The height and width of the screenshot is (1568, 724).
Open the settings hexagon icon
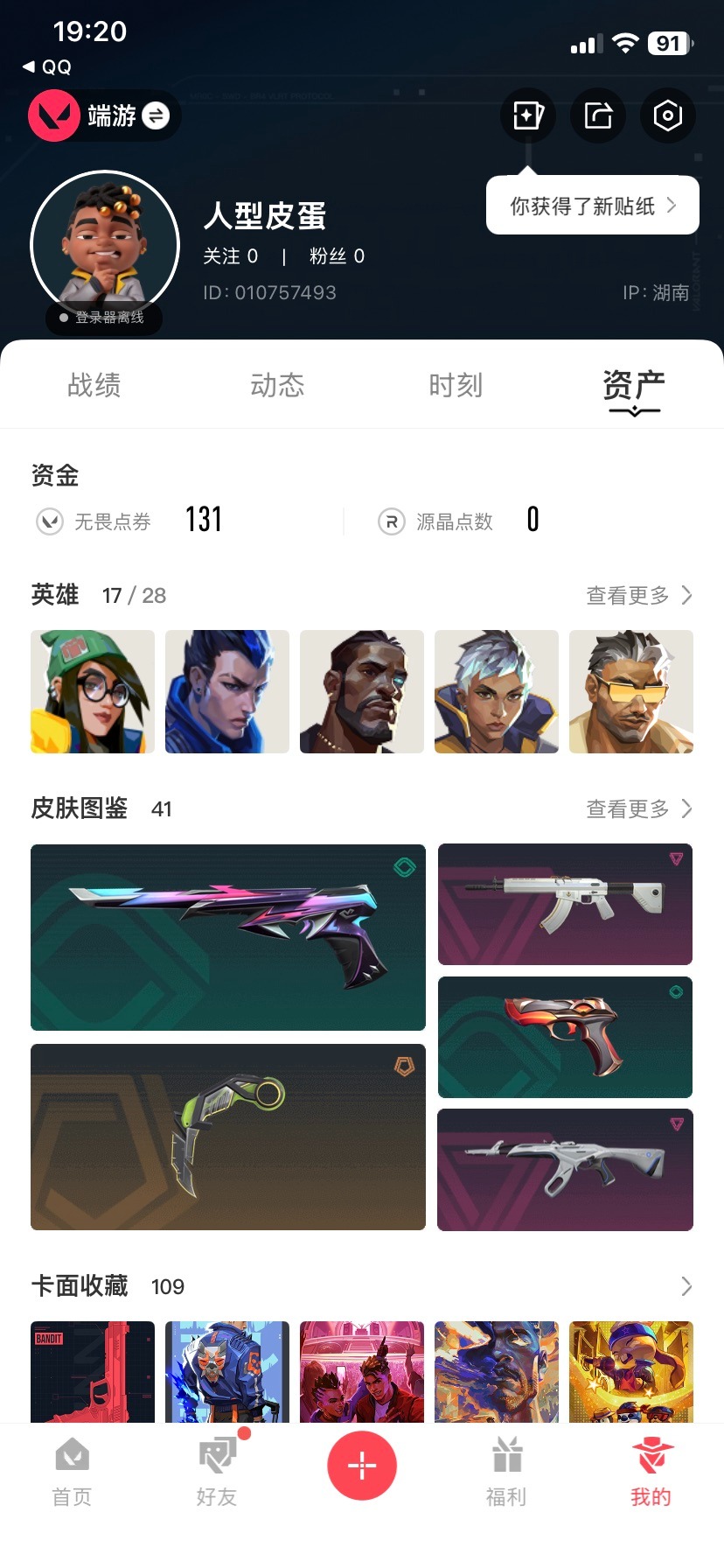pyautogui.click(x=667, y=115)
